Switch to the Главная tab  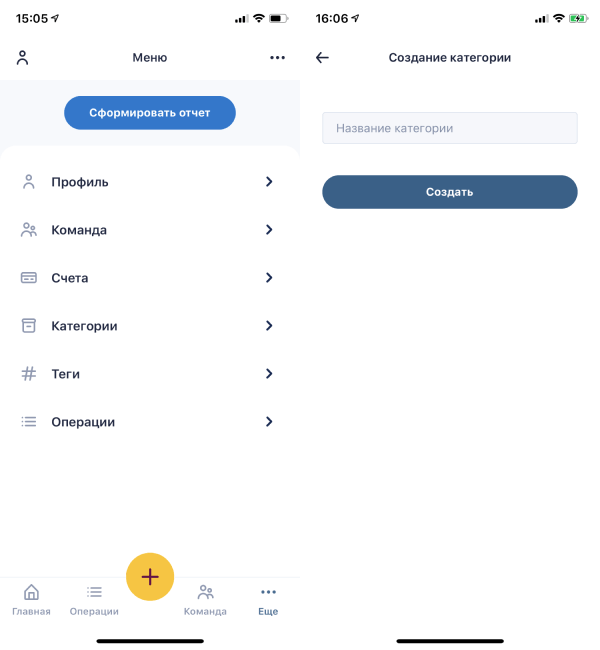click(x=31, y=600)
